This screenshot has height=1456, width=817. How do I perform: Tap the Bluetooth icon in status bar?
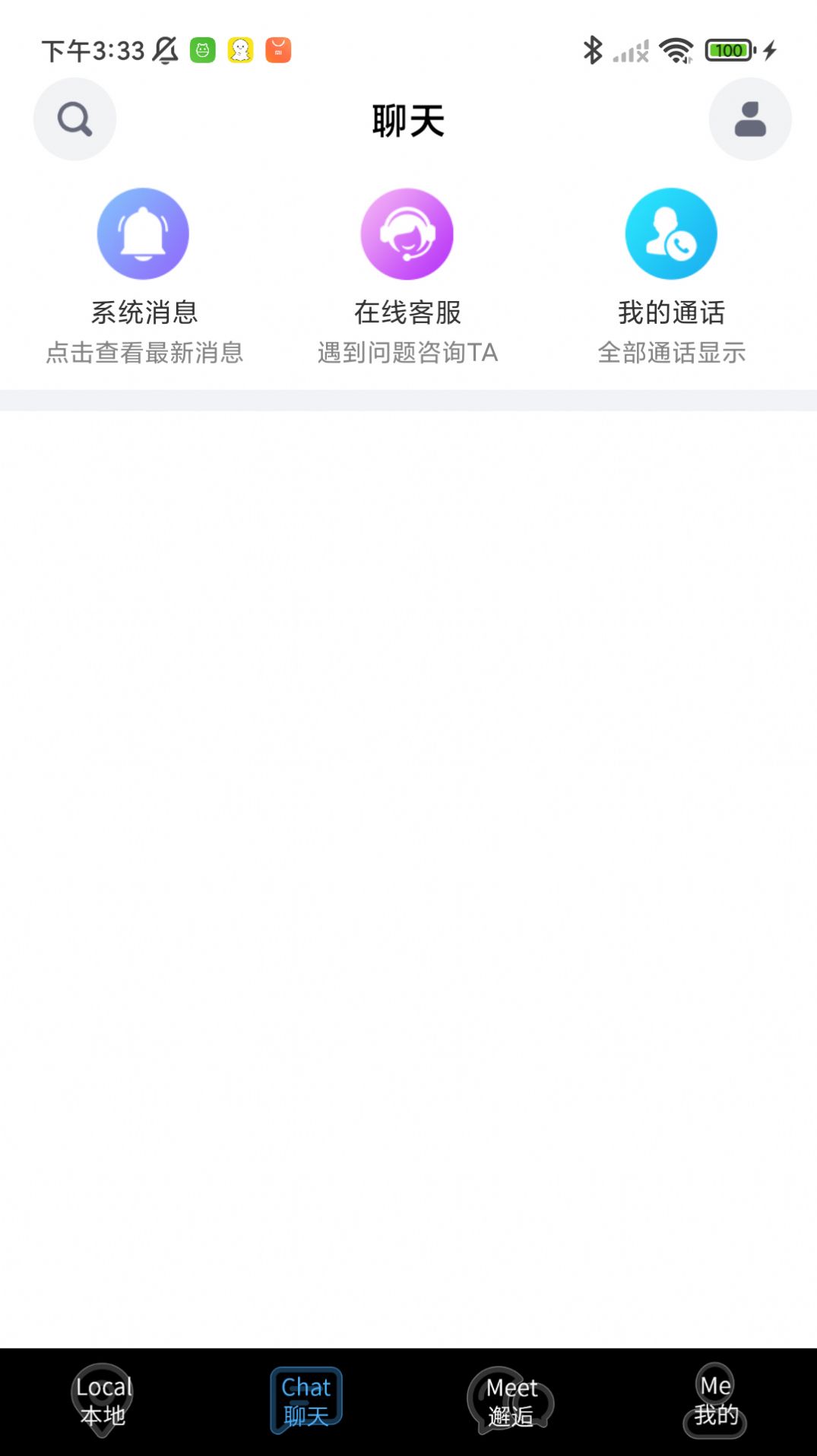pyautogui.click(x=592, y=50)
